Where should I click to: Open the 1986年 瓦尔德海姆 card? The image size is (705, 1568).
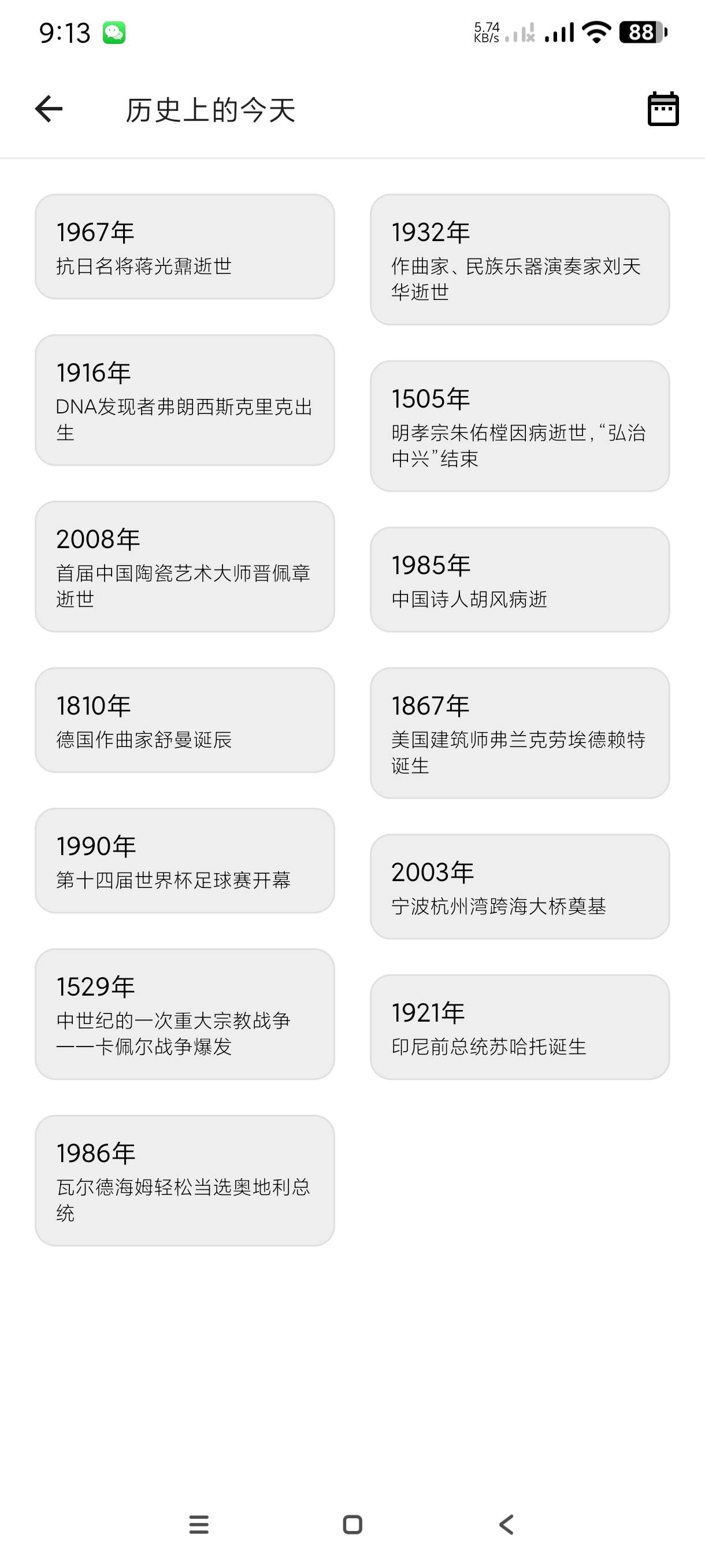[184, 1180]
